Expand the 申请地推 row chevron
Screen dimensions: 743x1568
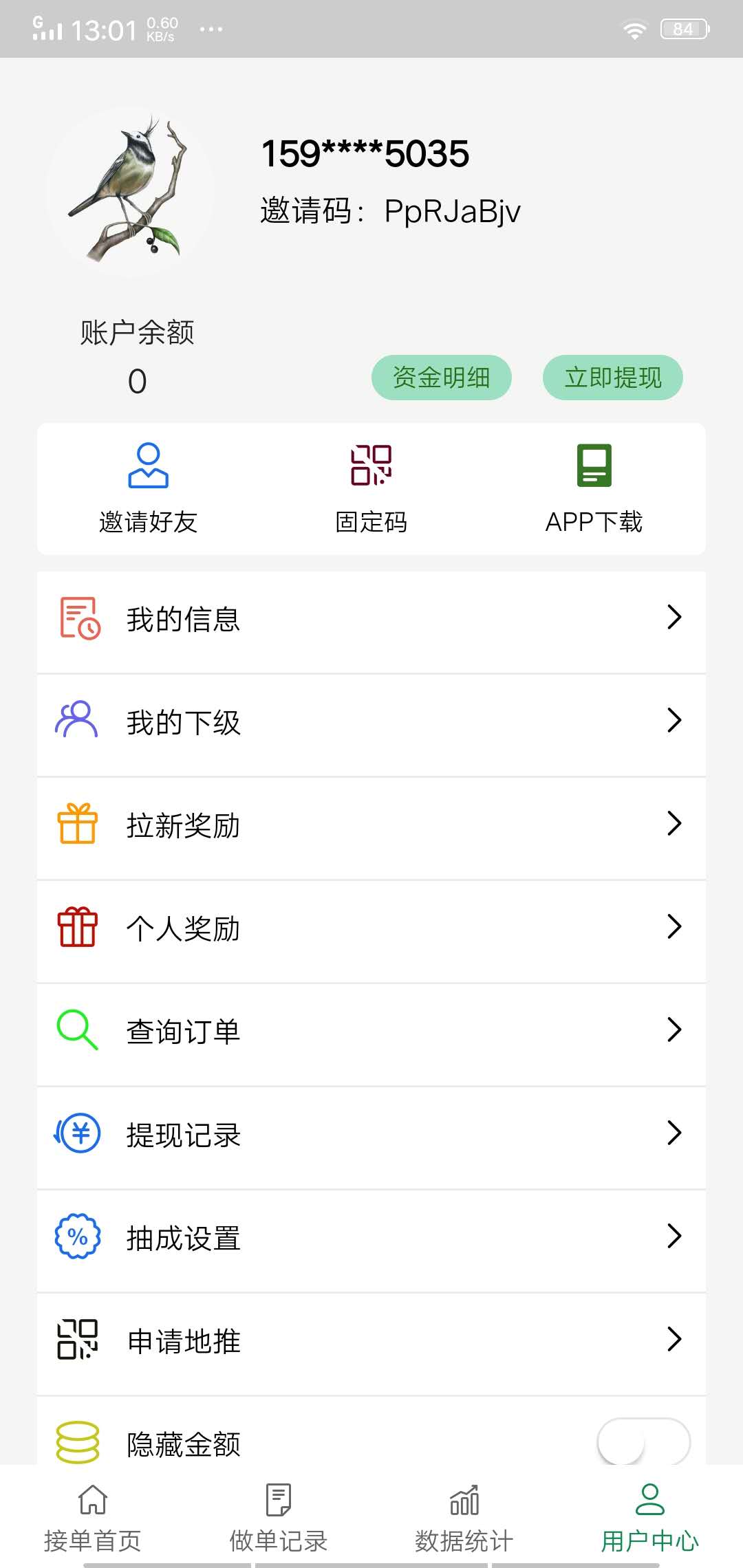674,1340
